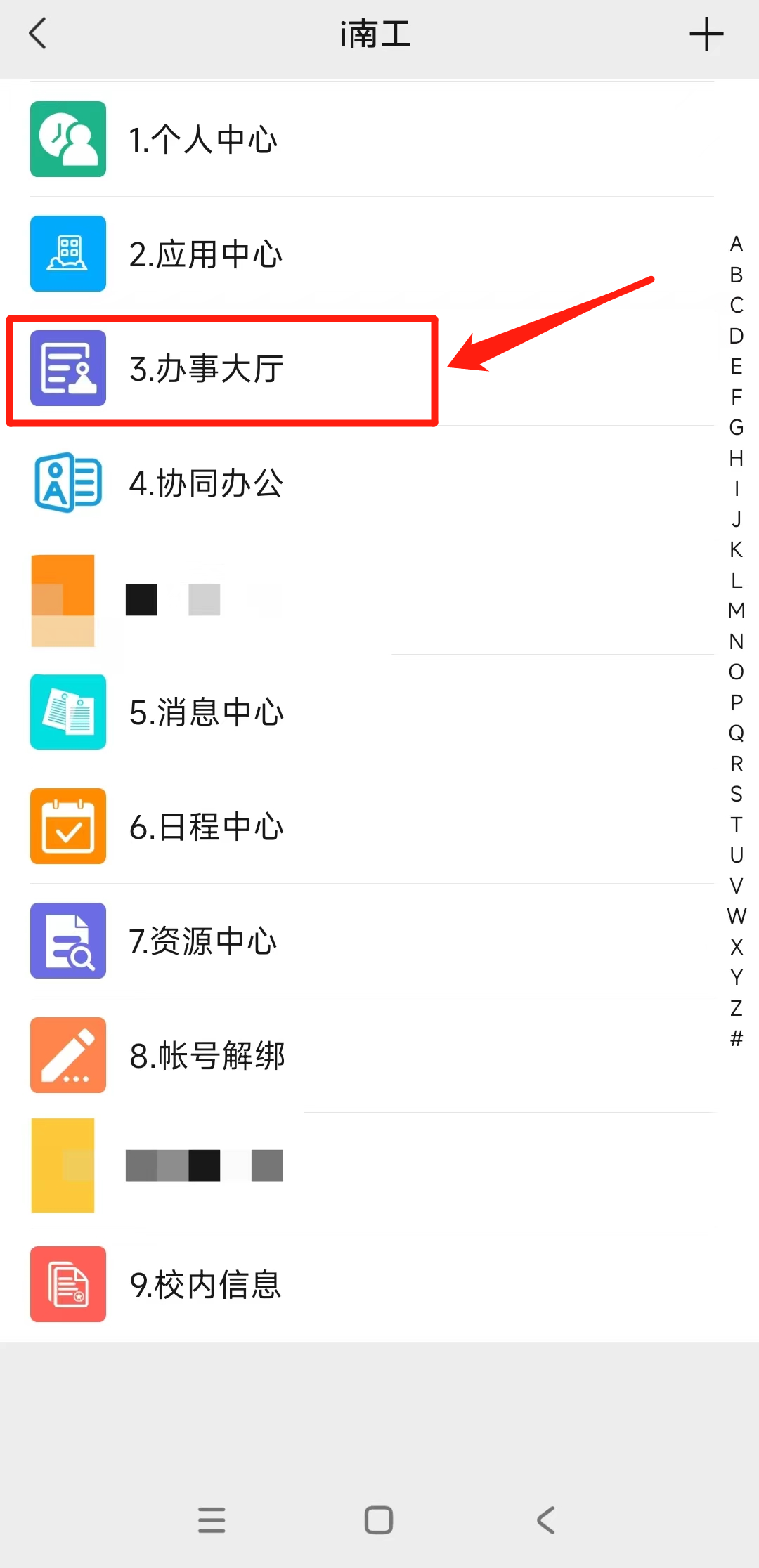Open 7.资源中心

[x=202, y=941]
